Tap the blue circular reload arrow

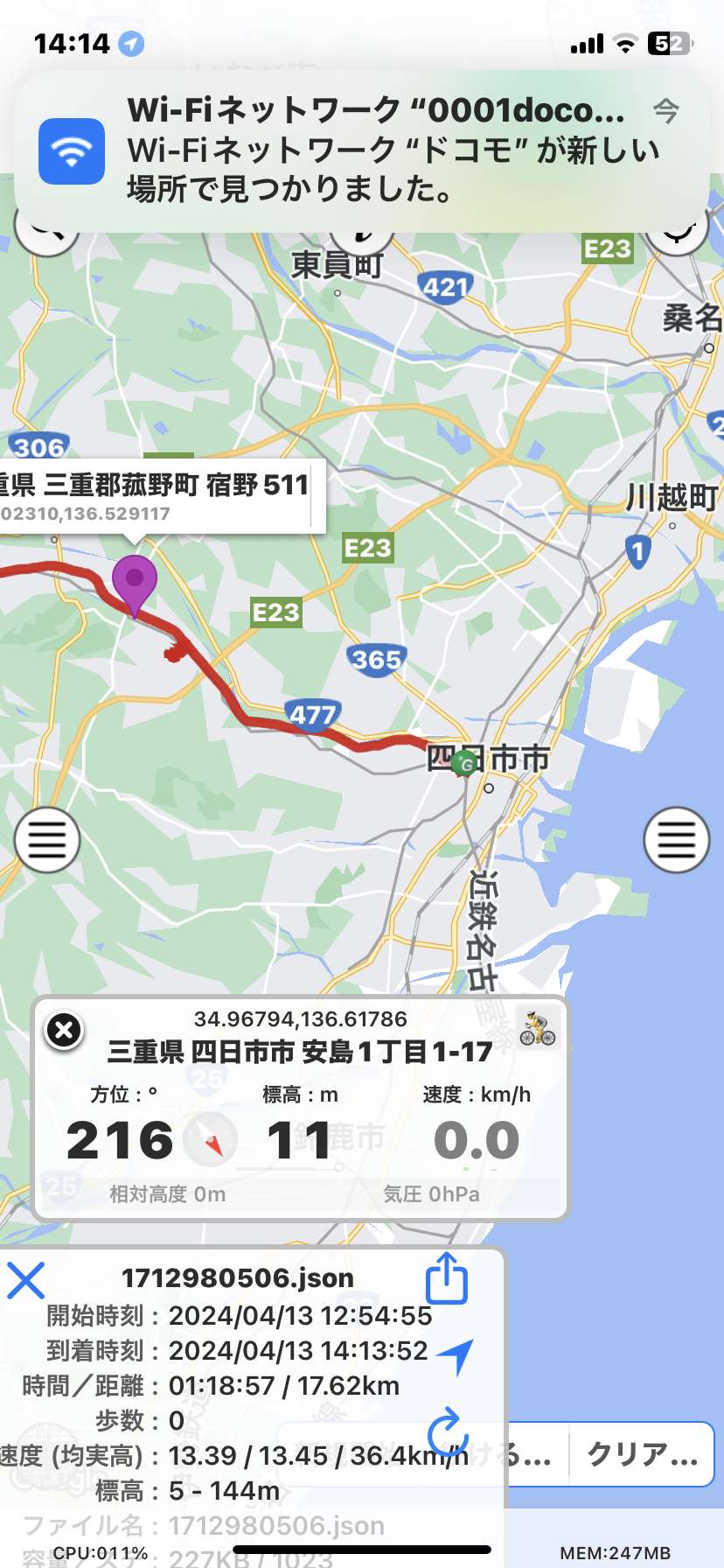pos(448,1431)
